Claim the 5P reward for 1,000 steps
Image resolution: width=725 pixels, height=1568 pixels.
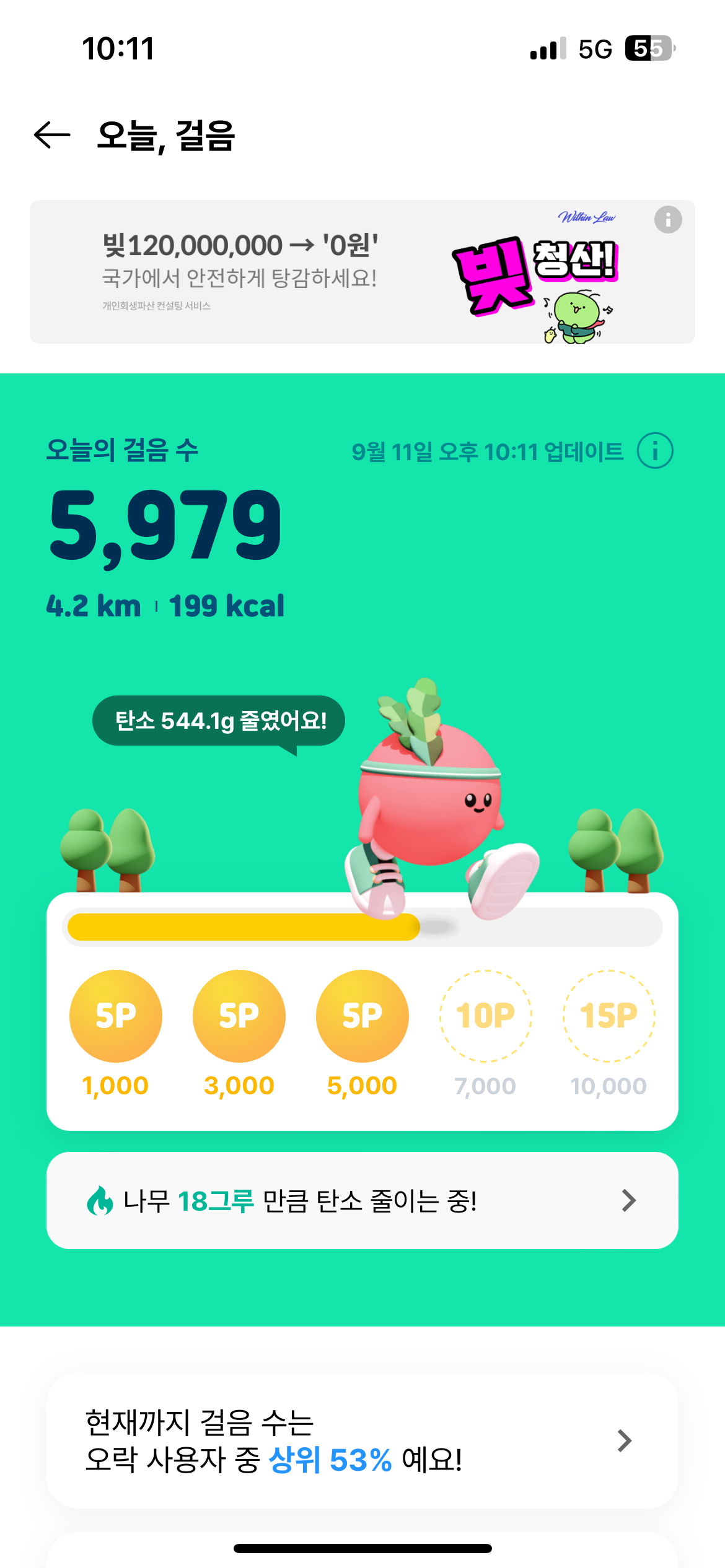coord(116,1016)
